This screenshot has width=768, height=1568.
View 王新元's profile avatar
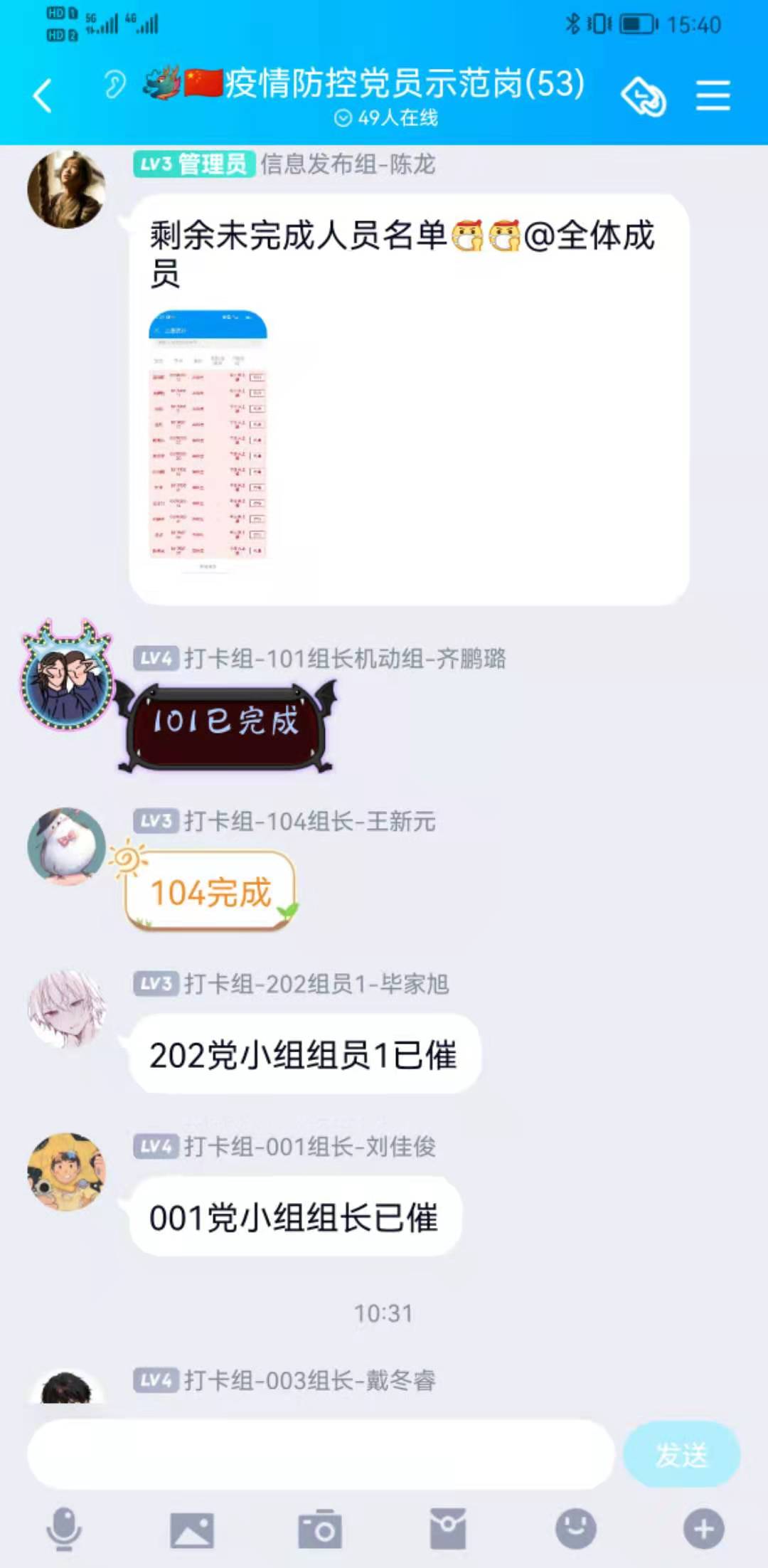point(66,845)
